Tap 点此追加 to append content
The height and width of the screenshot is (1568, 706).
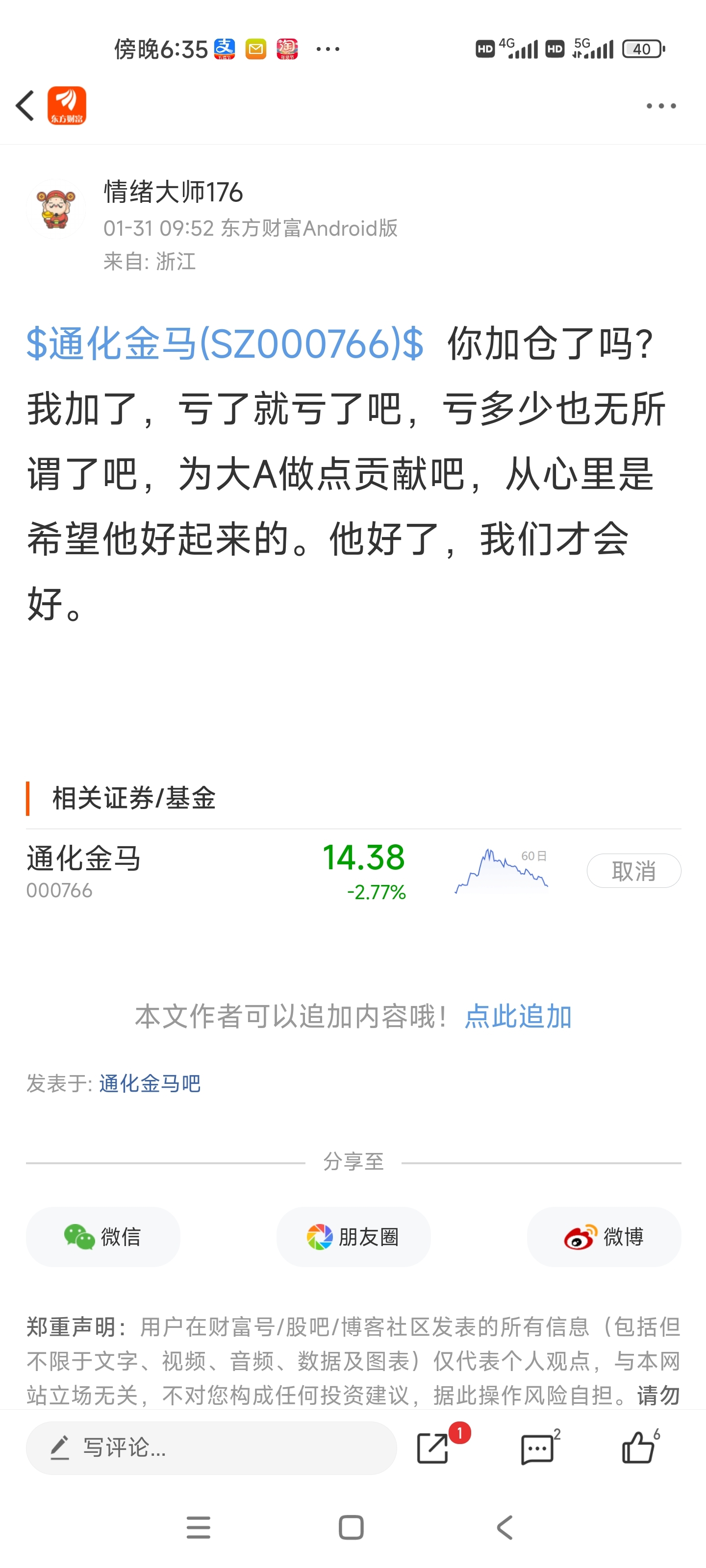click(x=517, y=1015)
